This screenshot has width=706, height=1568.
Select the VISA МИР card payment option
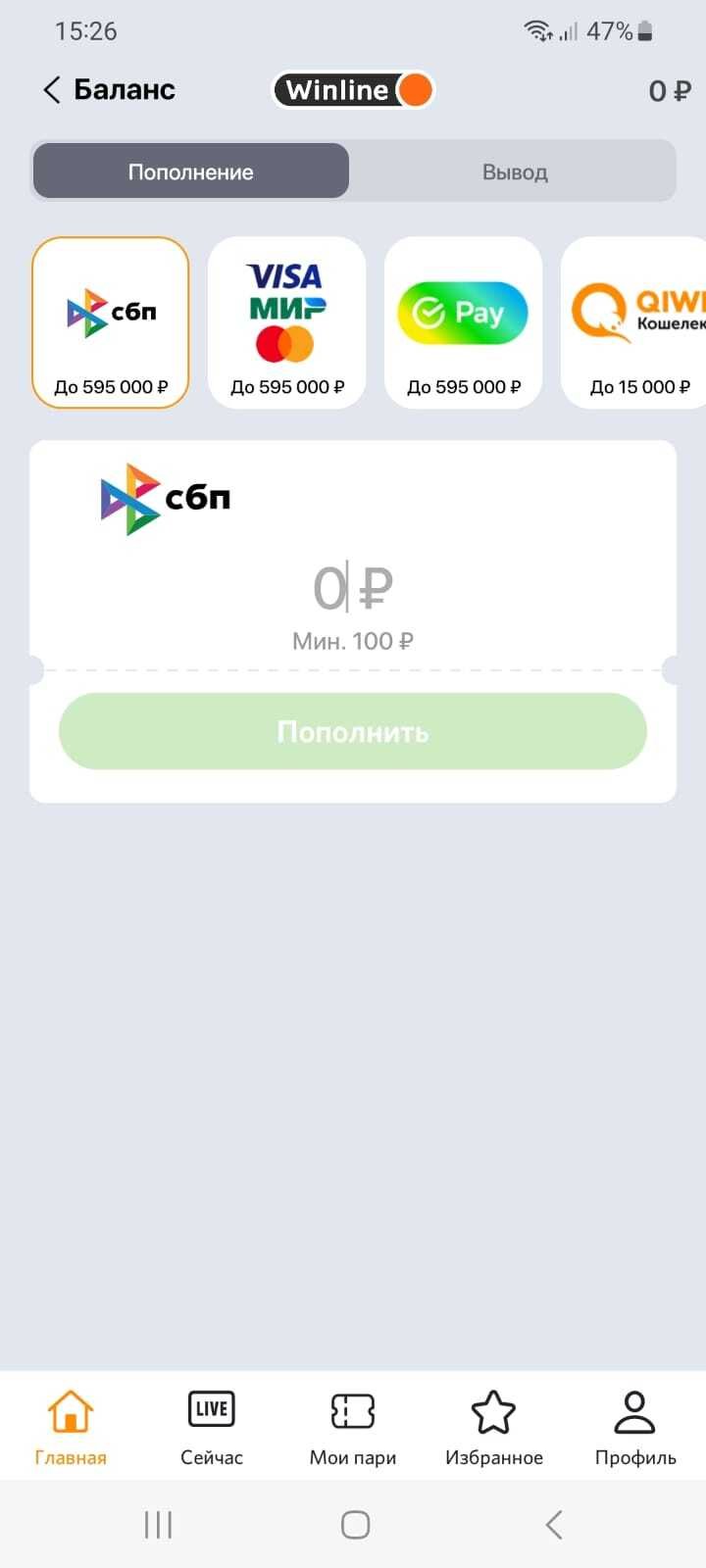click(286, 322)
